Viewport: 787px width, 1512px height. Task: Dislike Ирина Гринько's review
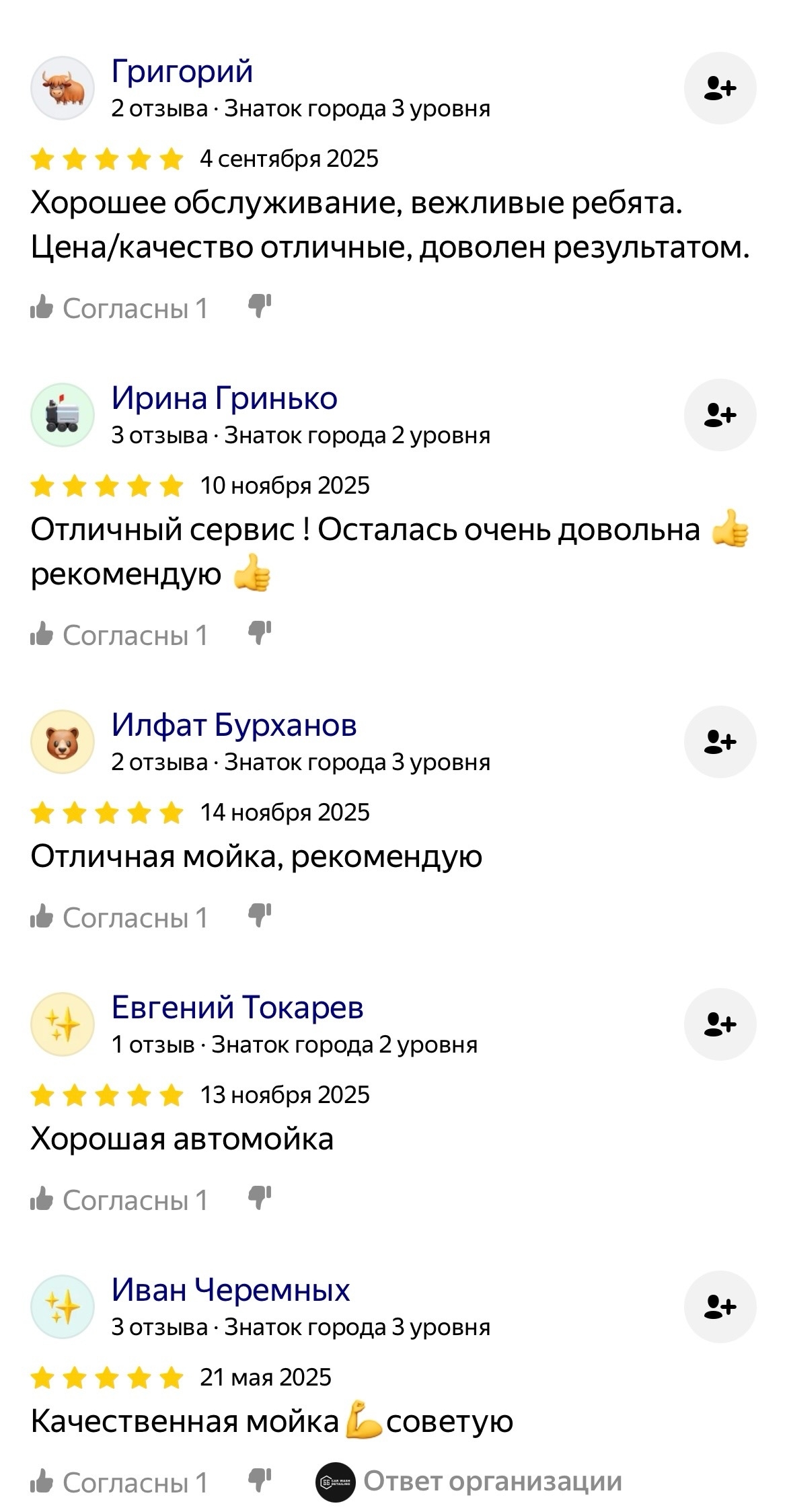coord(260,633)
